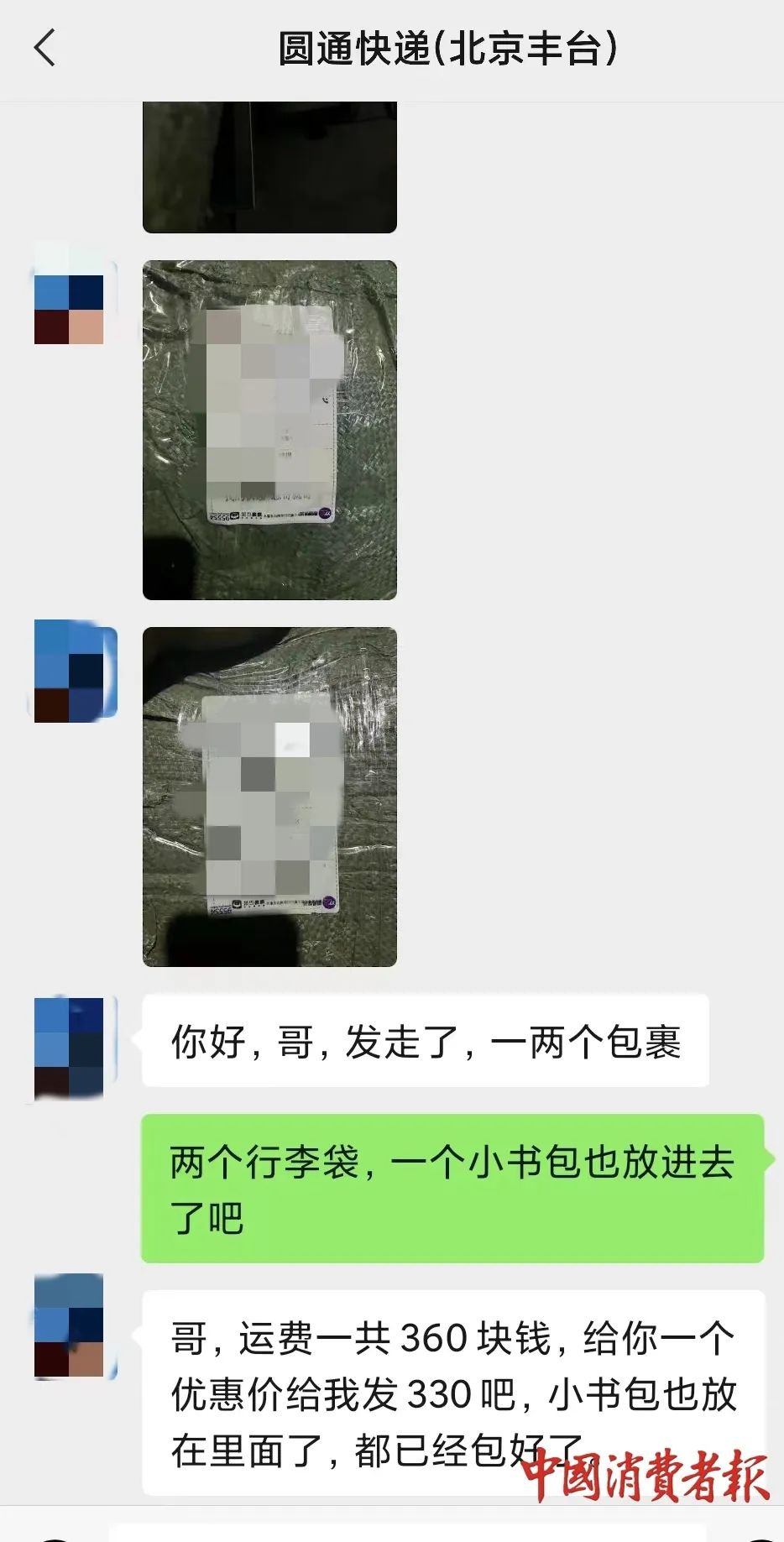
Task: Open sender's avatar beside 运费一共360块钱 message
Action: coord(70,1325)
